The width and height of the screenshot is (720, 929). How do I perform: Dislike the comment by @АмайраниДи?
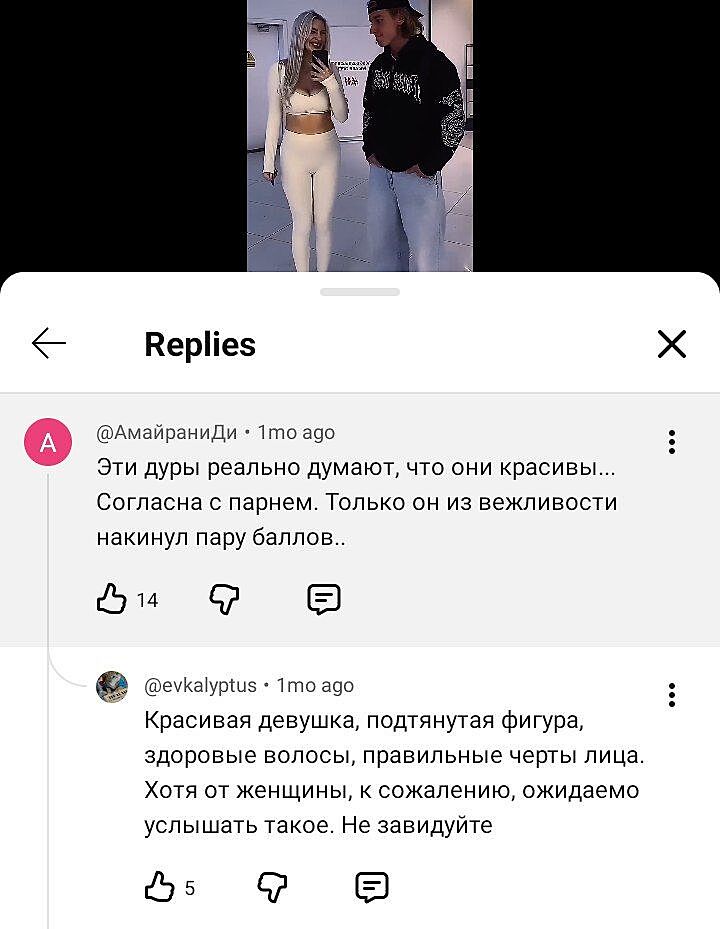click(x=224, y=599)
